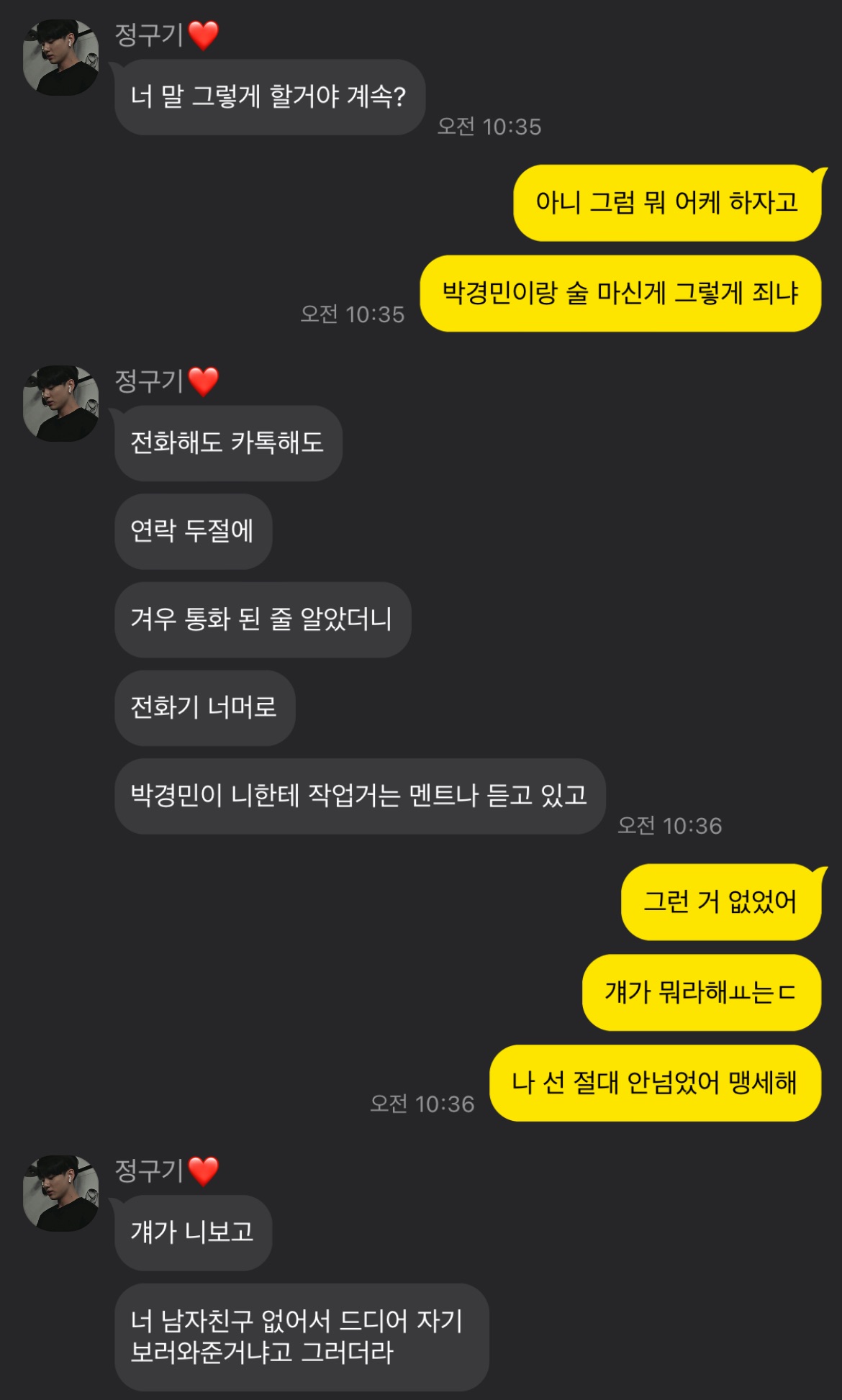Open 정구기's profile photo above "걔가 니보고"
The width and height of the screenshot is (842, 1400).
pos(60,1193)
